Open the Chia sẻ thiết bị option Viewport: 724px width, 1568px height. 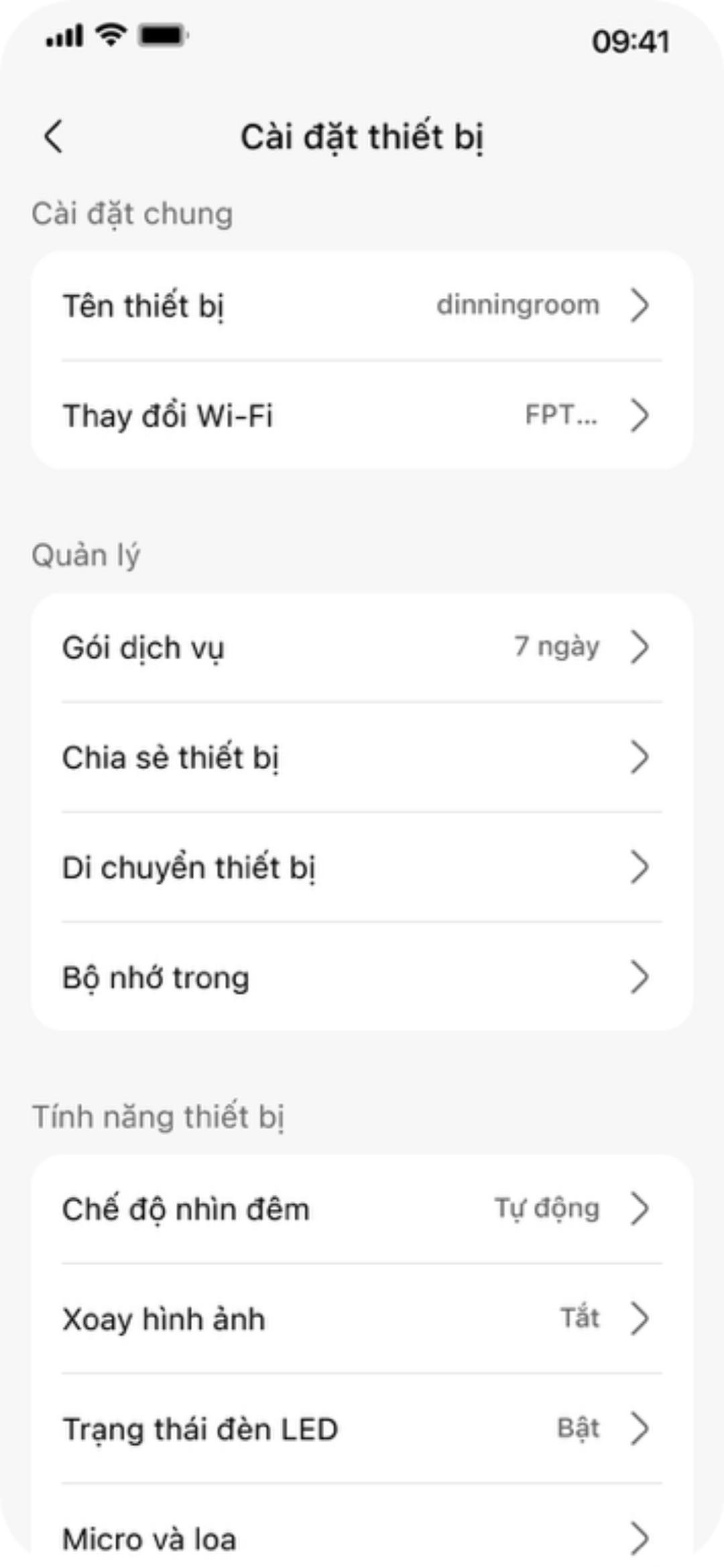(362, 757)
